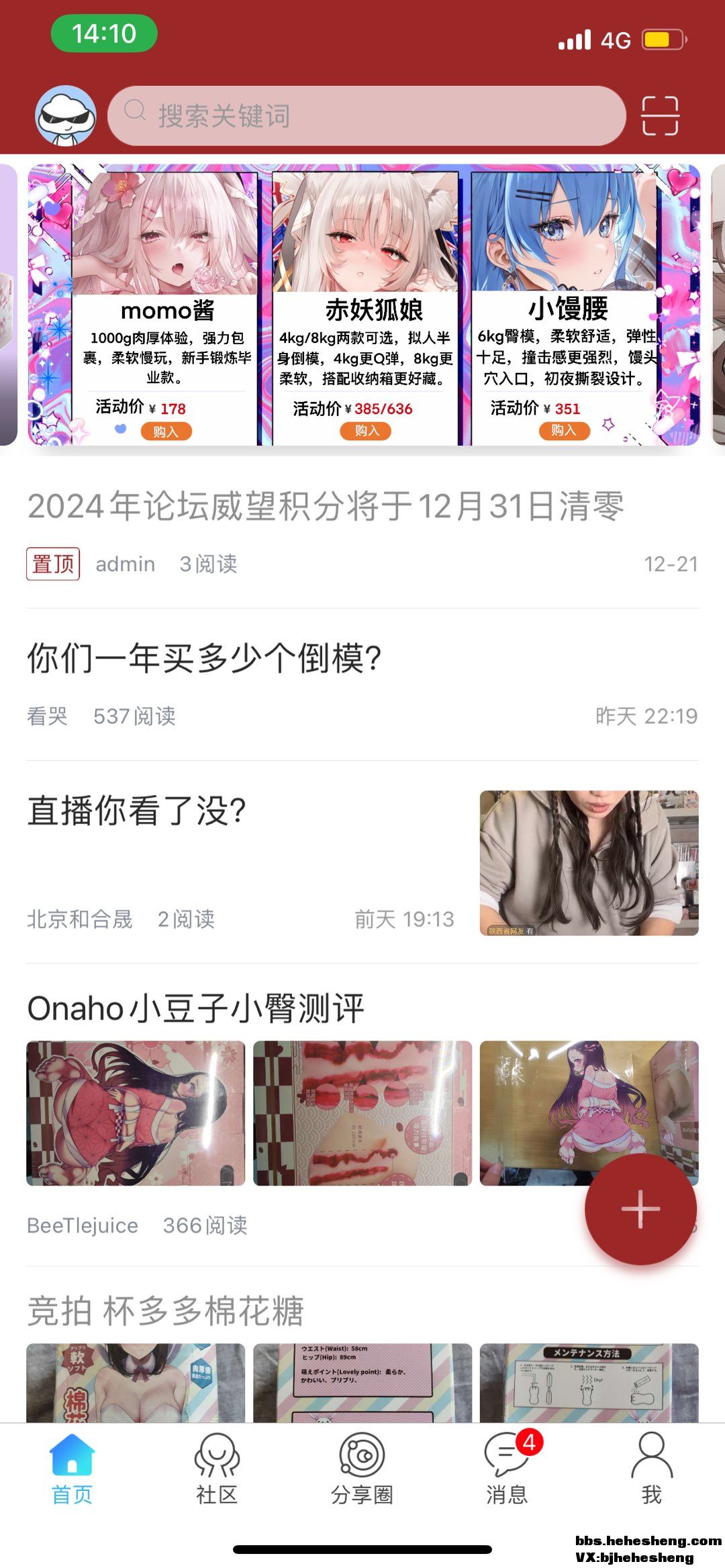The height and width of the screenshot is (1568, 725).
Task: Tap the 搜索关键词 search box
Action: 367,115
